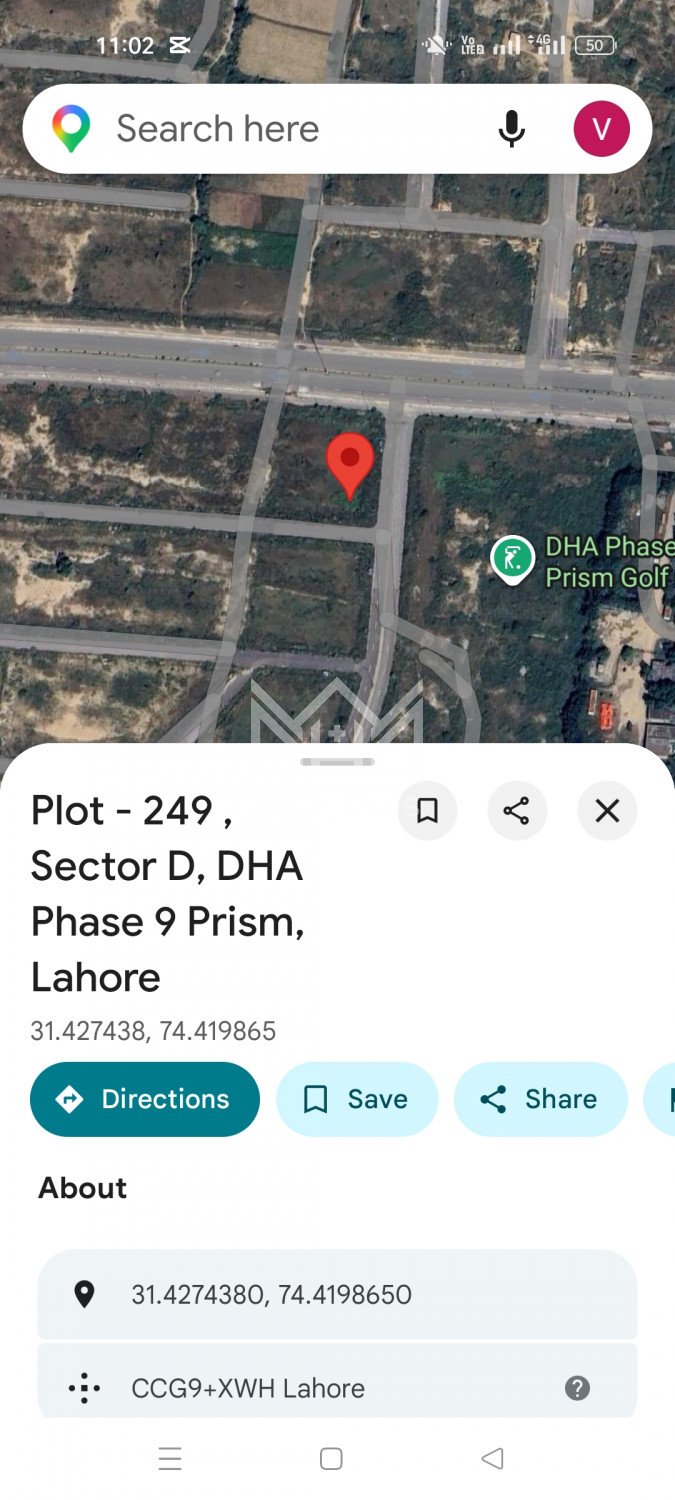
Task: Select the plus code CCG9+XWH Lahore row
Action: pos(300,1388)
